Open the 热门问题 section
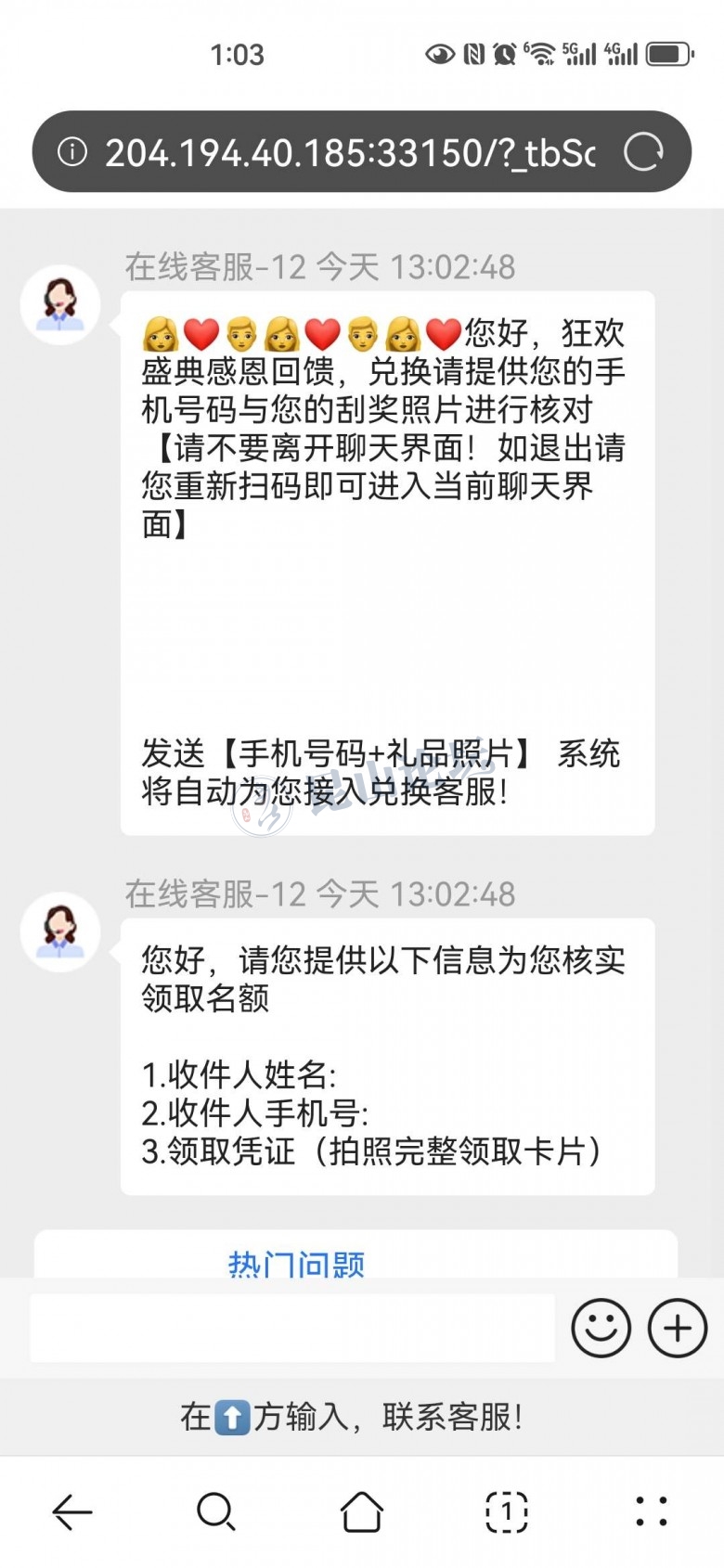Screen dimensions: 724x1568 297,1263
